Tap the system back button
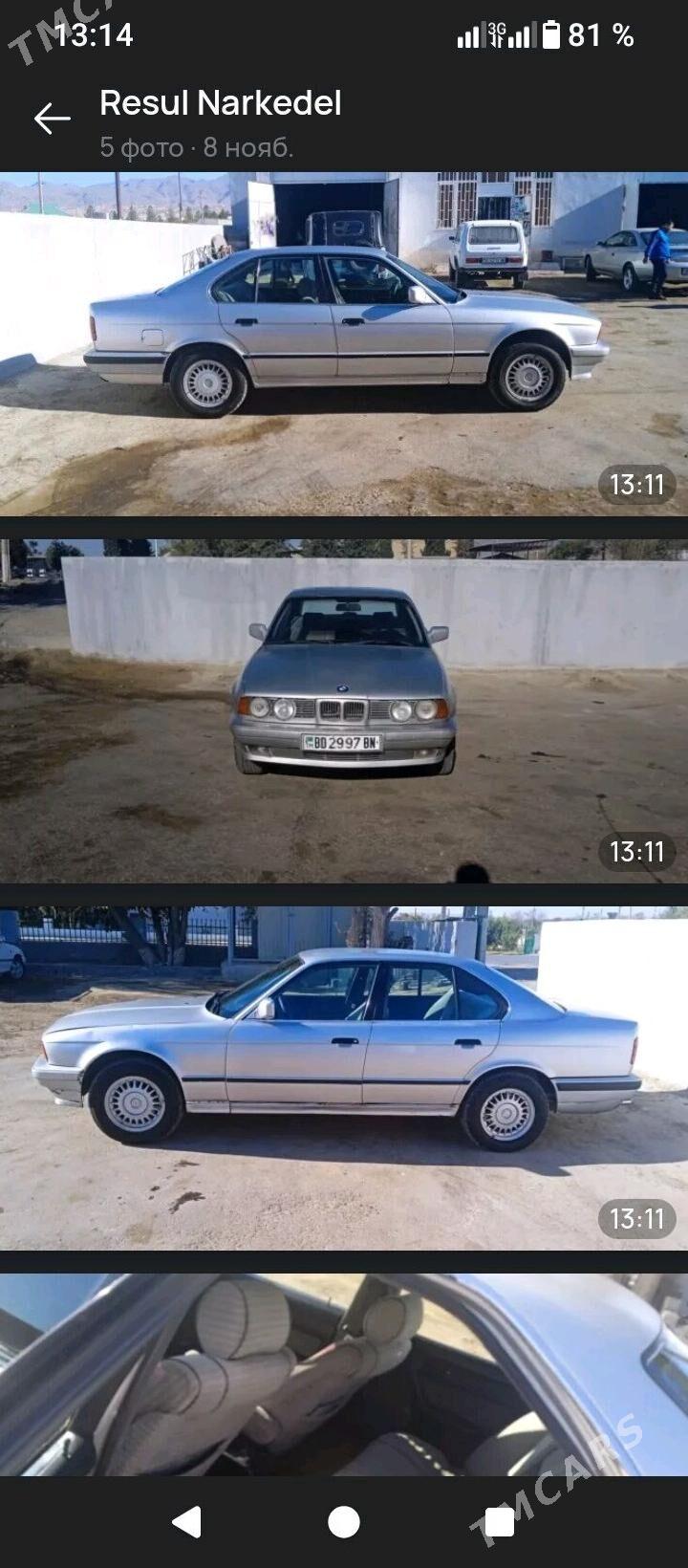 186,1522
